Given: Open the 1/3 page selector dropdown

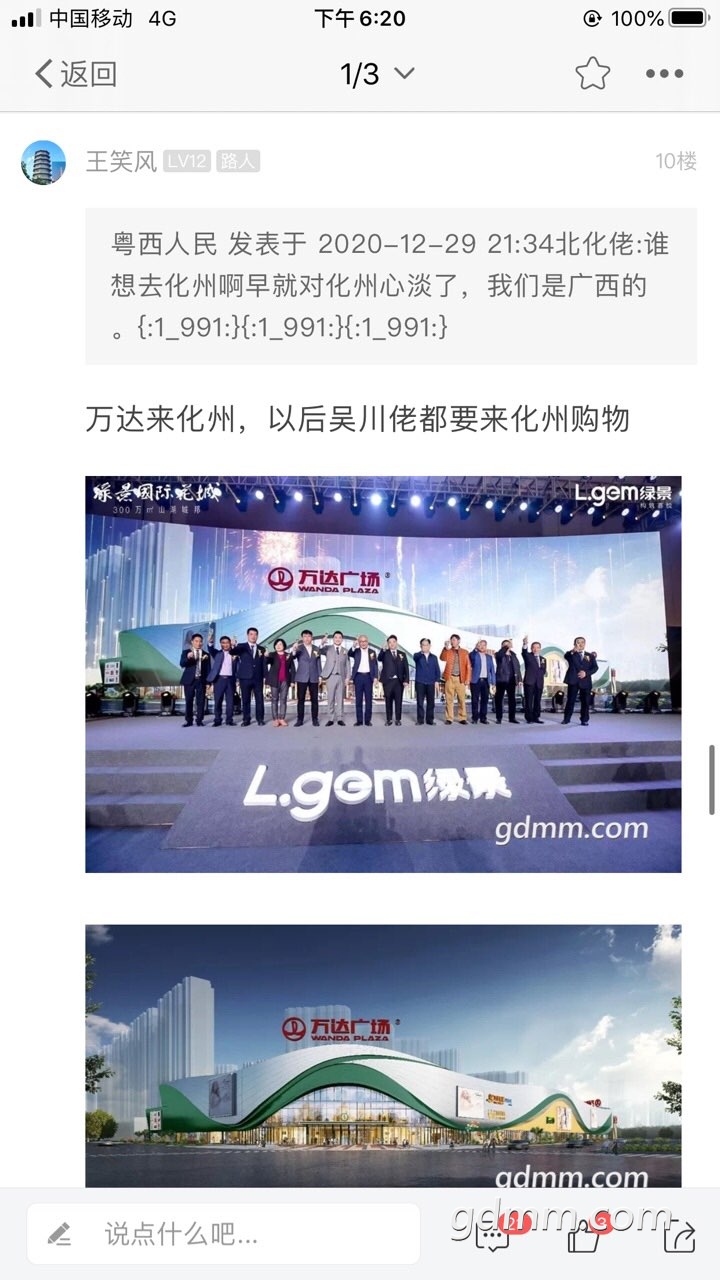Looking at the screenshot, I should click(377, 74).
